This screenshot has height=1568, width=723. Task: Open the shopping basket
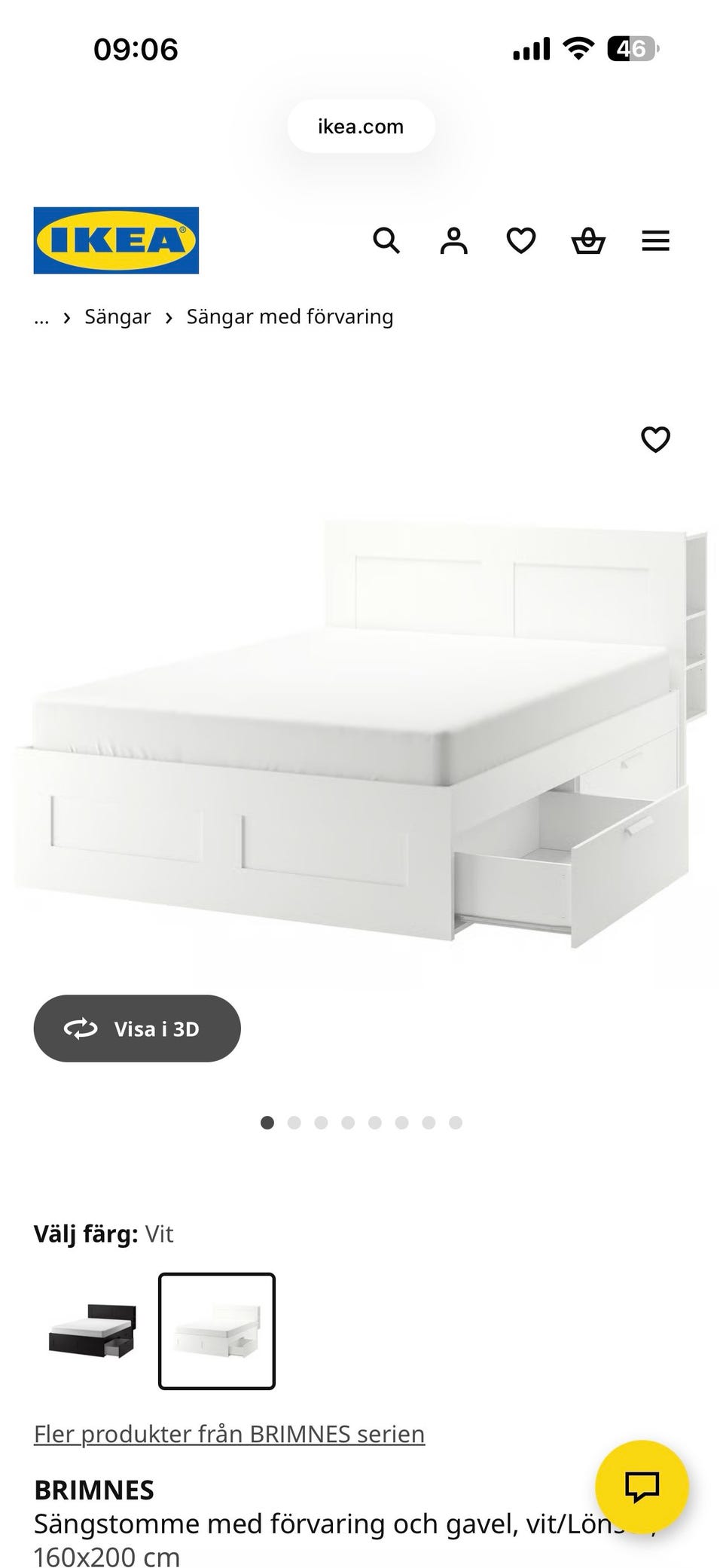coord(588,241)
